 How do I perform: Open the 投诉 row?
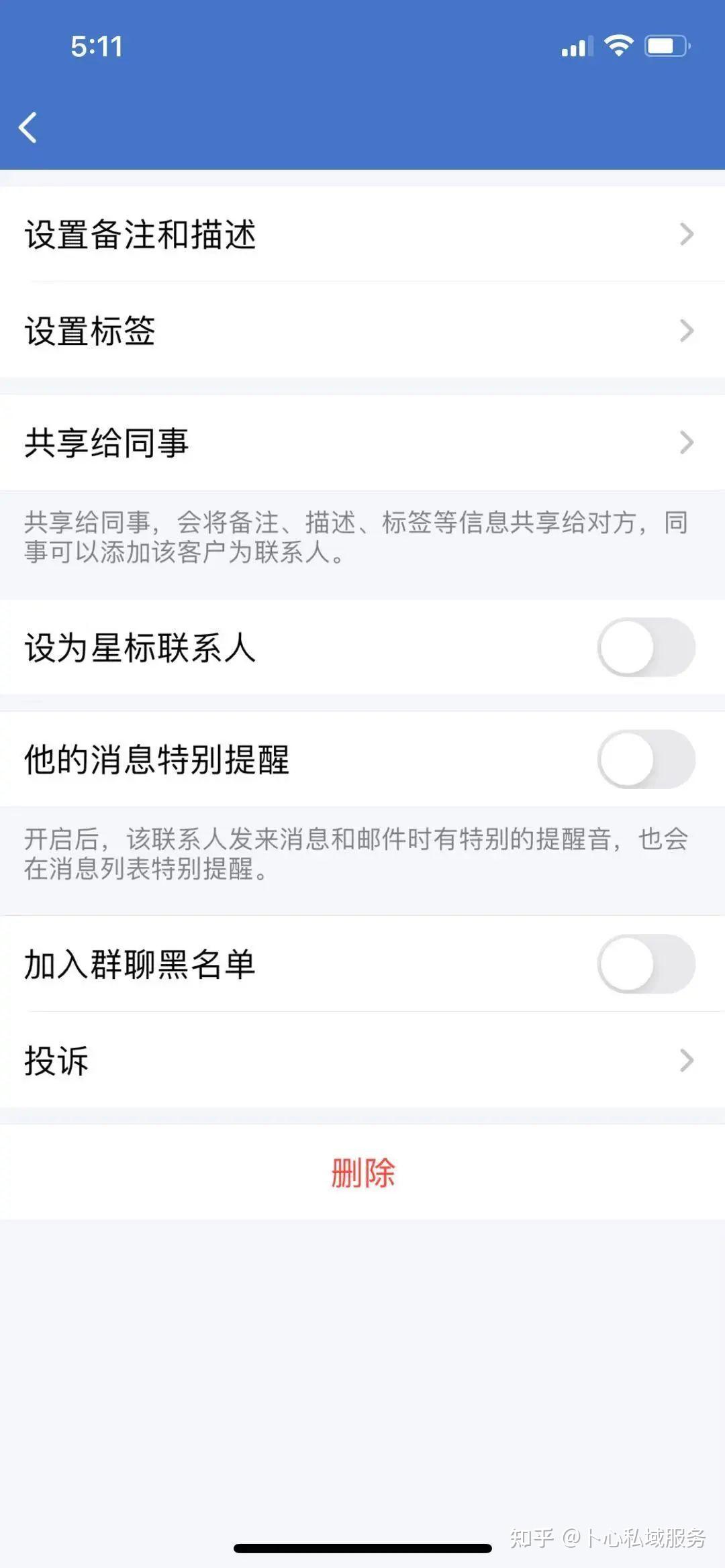click(x=362, y=1061)
